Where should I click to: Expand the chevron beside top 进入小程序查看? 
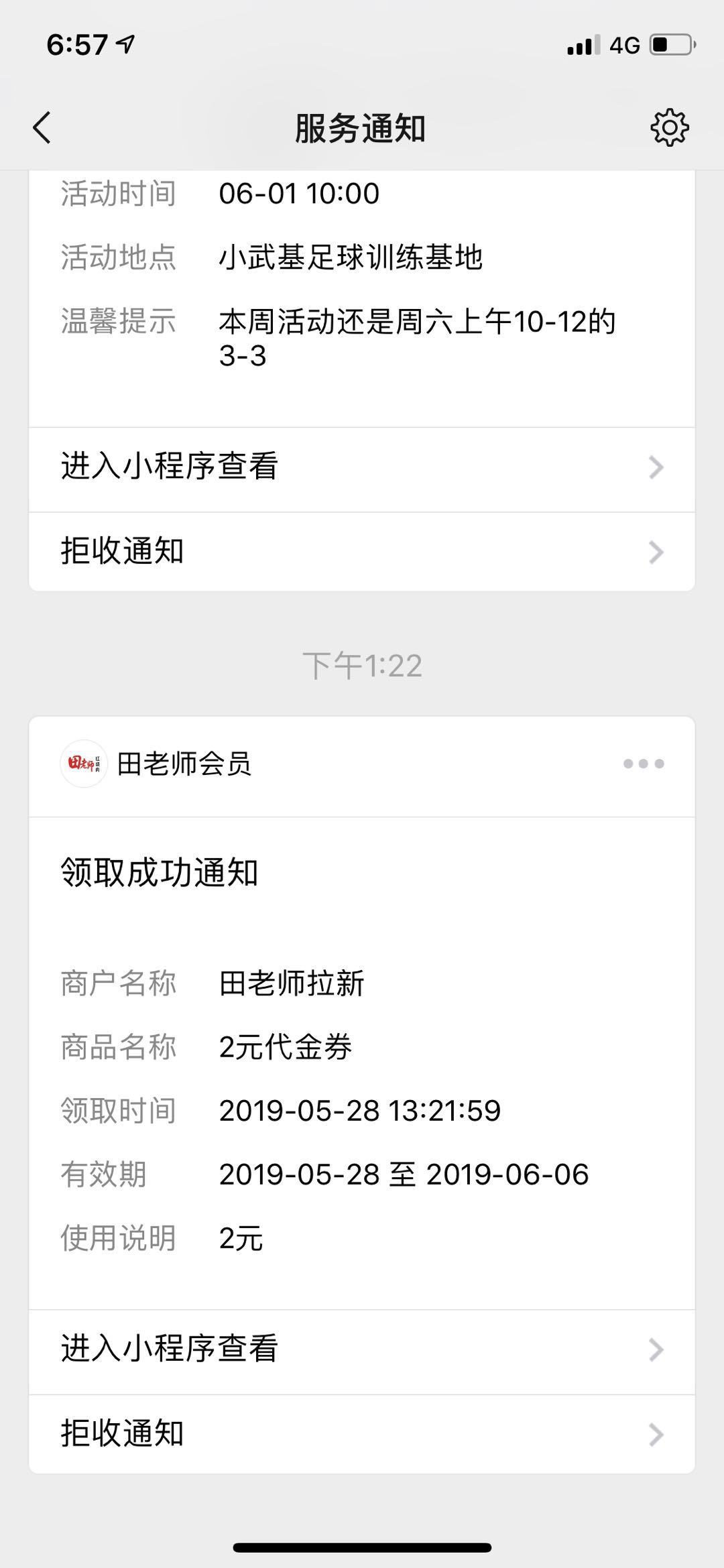tap(656, 468)
